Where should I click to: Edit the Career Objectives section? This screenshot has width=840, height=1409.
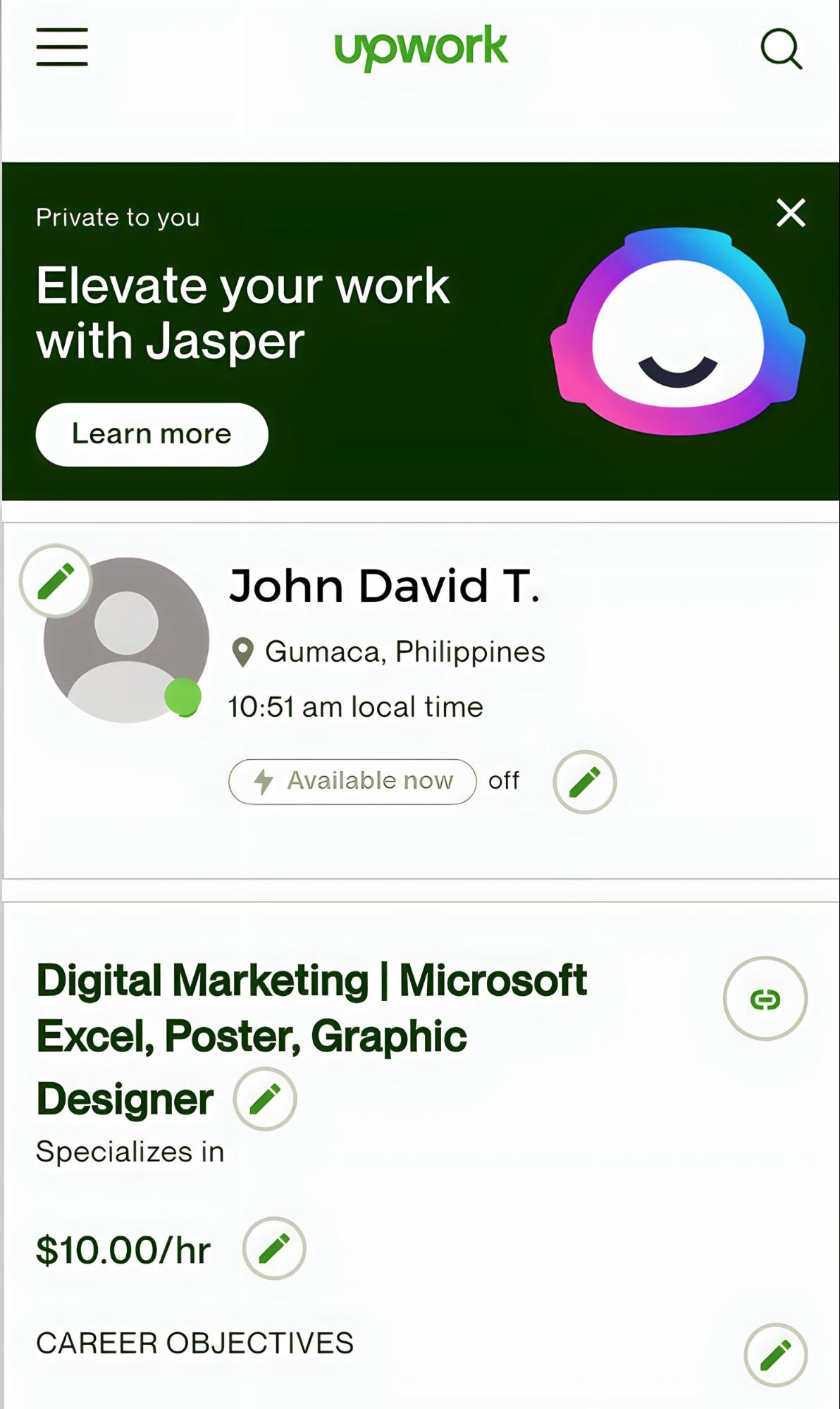tap(775, 1354)
